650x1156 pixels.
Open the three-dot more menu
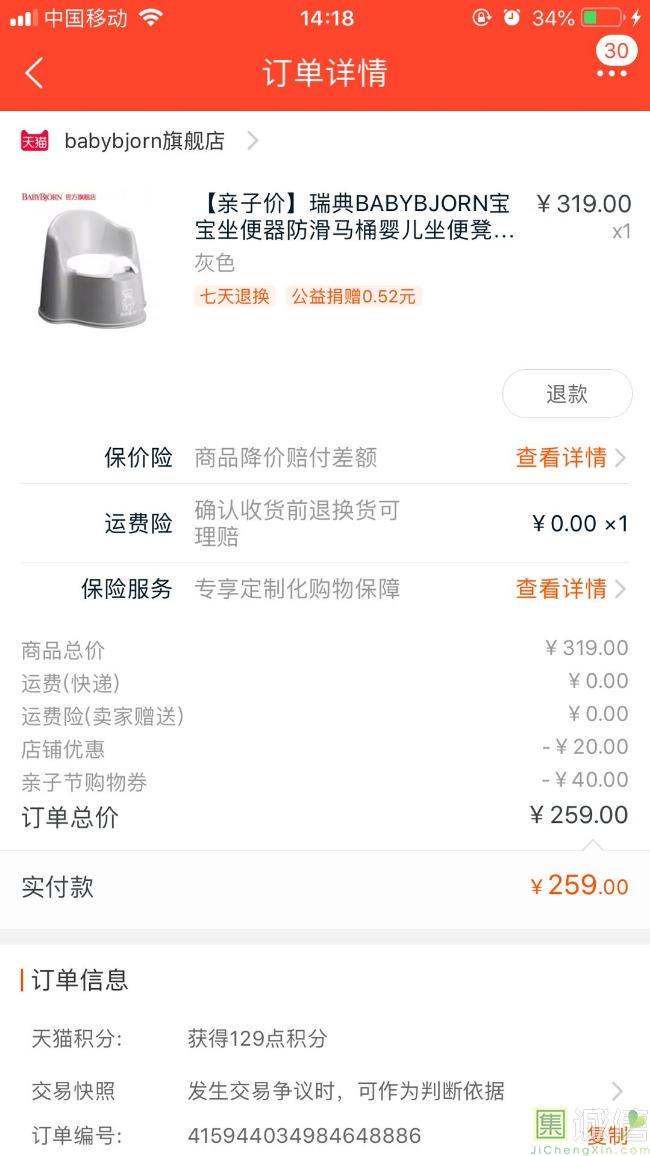pyautogui.click(x=612, y=73)
